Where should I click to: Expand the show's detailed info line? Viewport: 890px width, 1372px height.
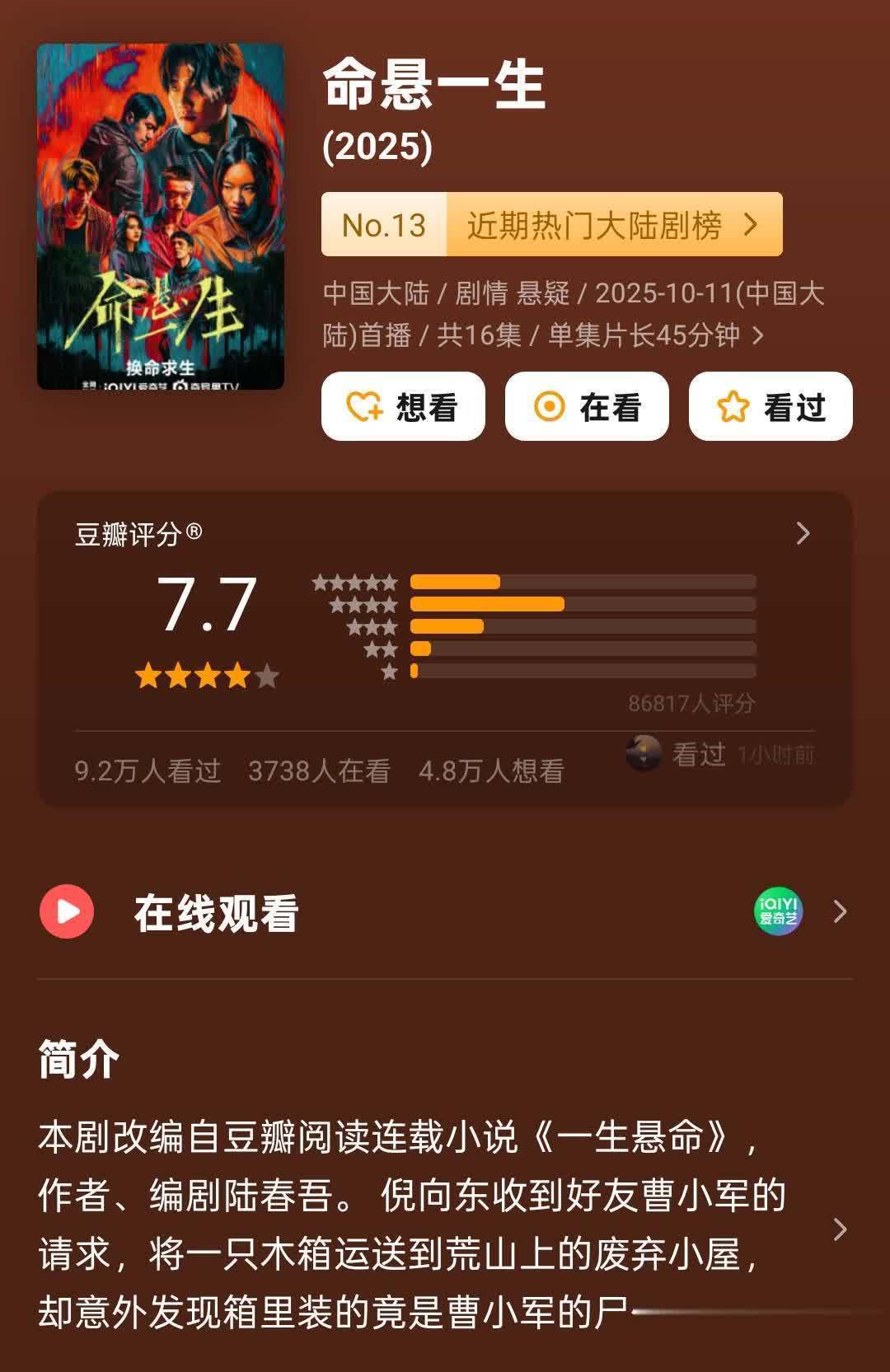tap(757, 335)
